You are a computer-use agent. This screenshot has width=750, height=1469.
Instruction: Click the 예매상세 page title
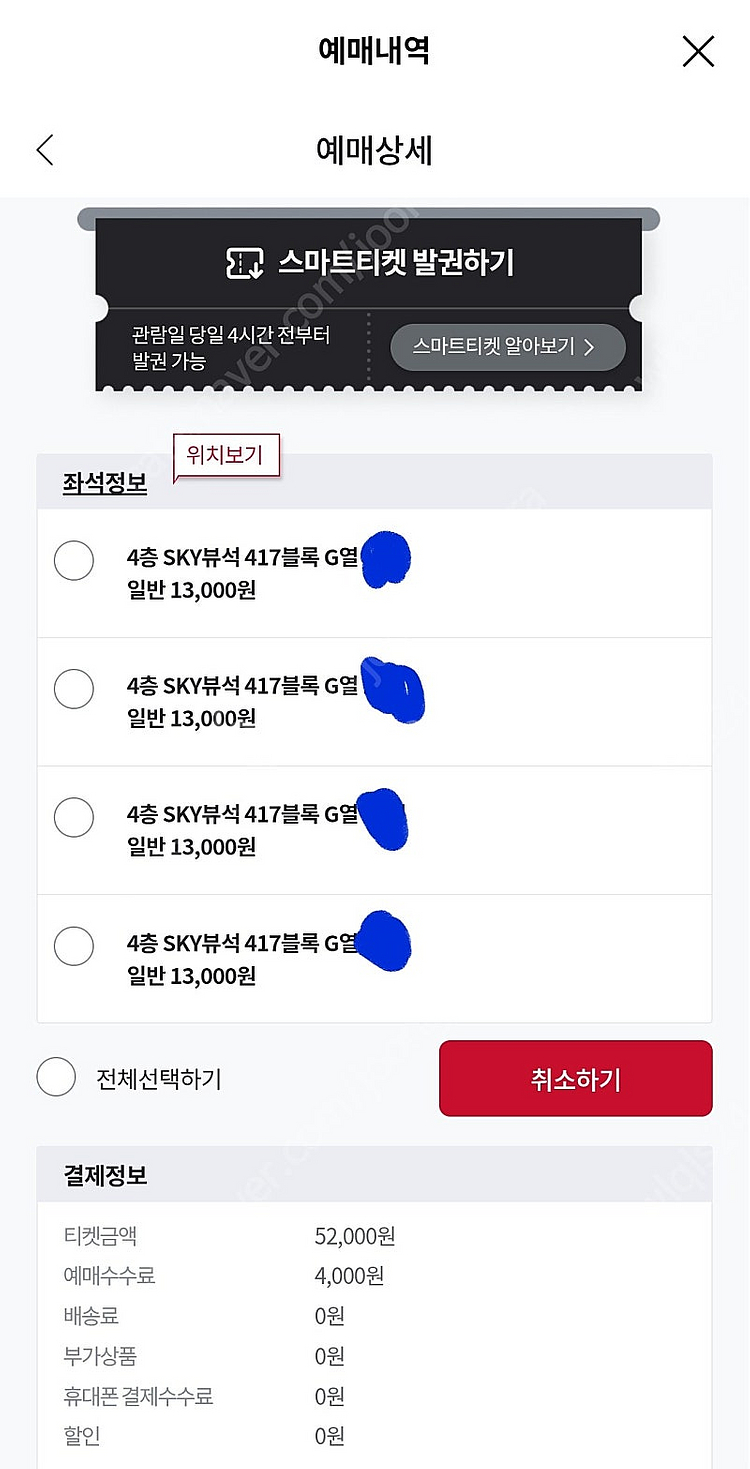pos(375,148)
